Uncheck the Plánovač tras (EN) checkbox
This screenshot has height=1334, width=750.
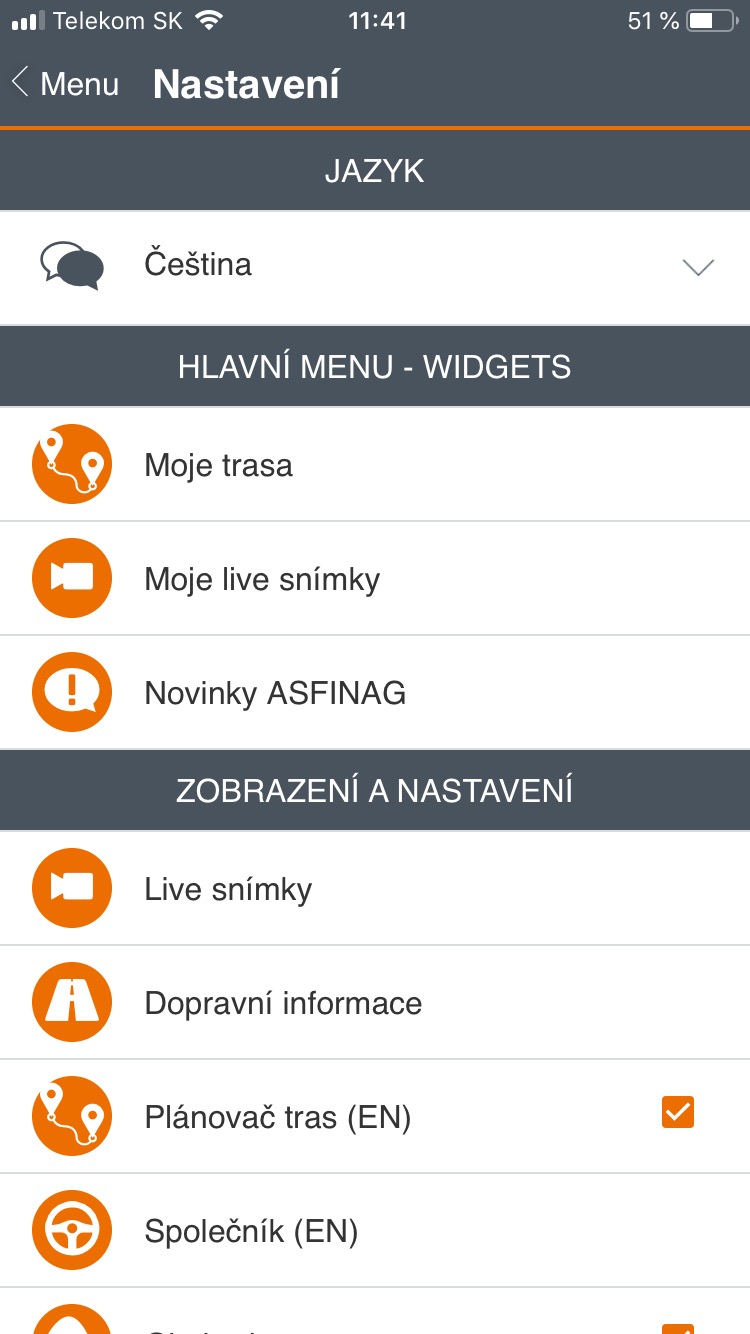pyautogui.click(x=677, y=1112)
